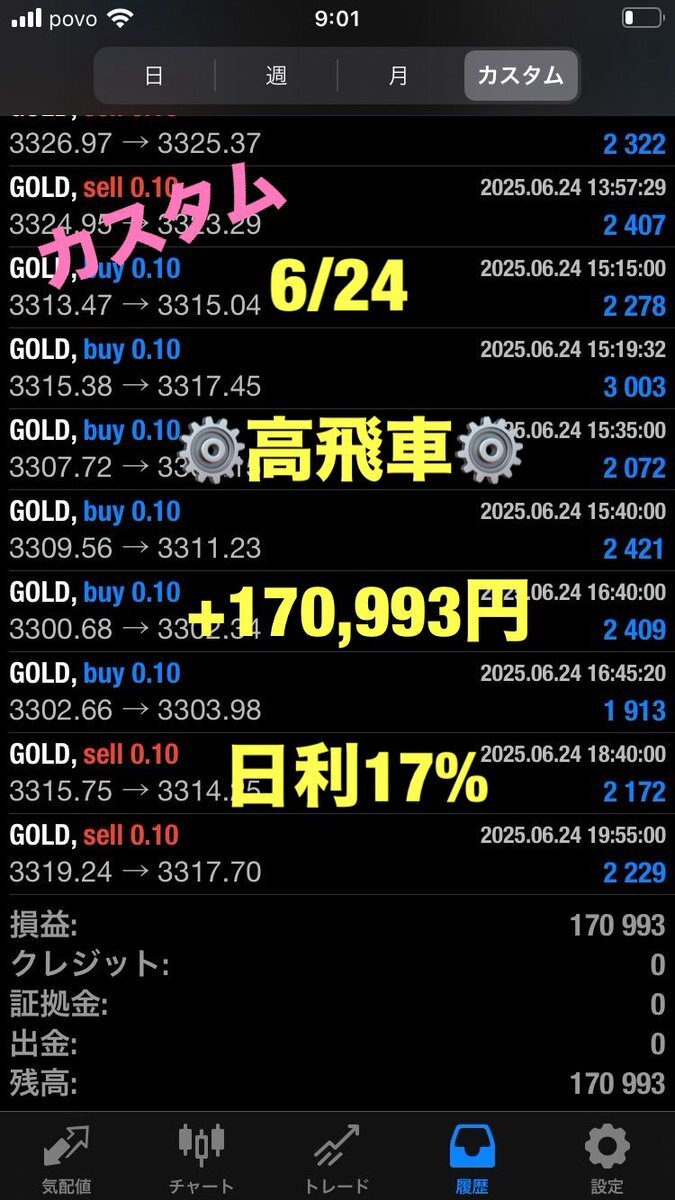675x1200 pixels.
Task: Switch to the 日 period filter
Action: tap(154, 75)
